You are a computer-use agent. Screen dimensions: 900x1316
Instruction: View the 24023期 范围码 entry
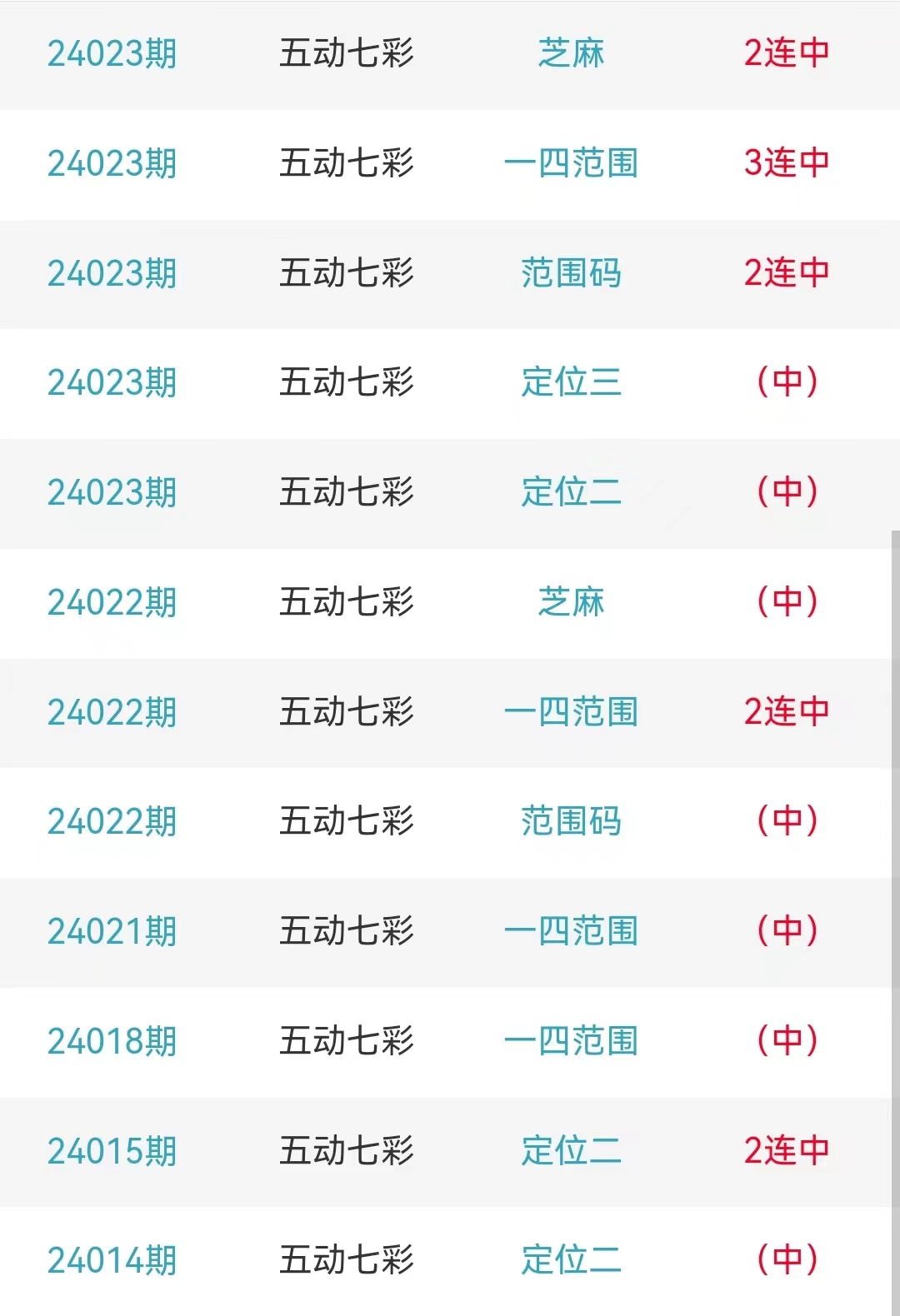(570, 273)
